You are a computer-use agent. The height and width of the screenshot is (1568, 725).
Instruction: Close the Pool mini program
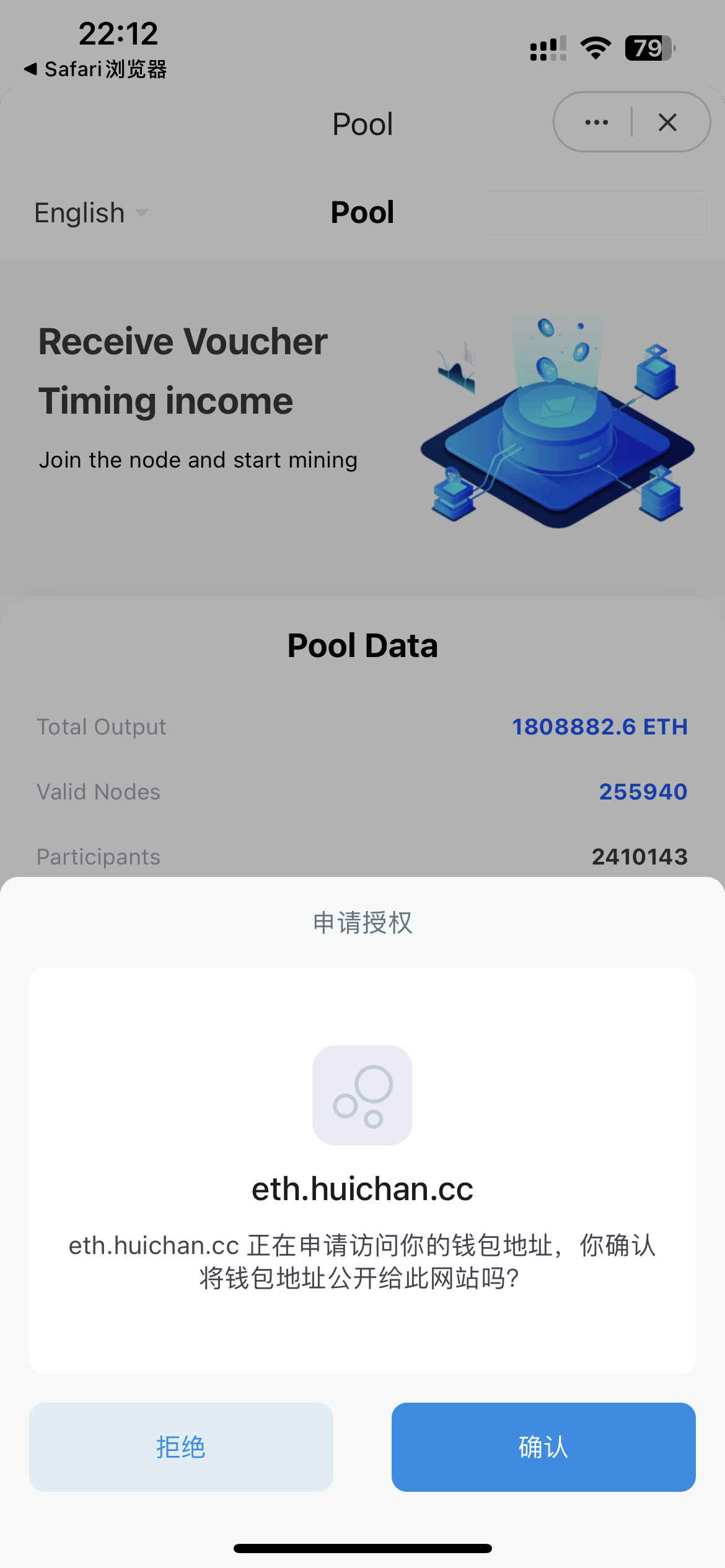[667, 123]
